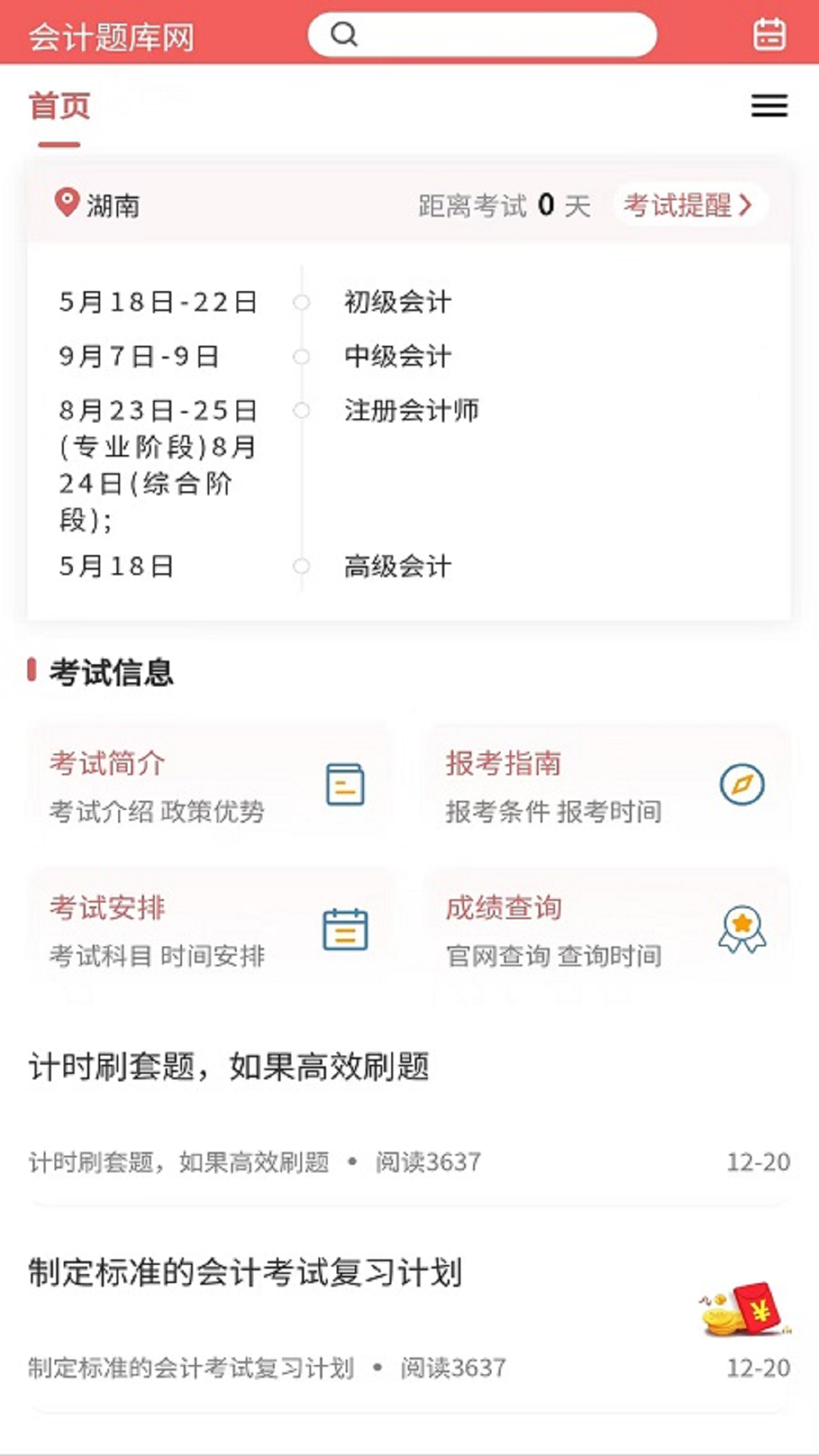Open the 考试安排 card
The height and width of the screenshot is (1456, 819).
click(209, 930)
